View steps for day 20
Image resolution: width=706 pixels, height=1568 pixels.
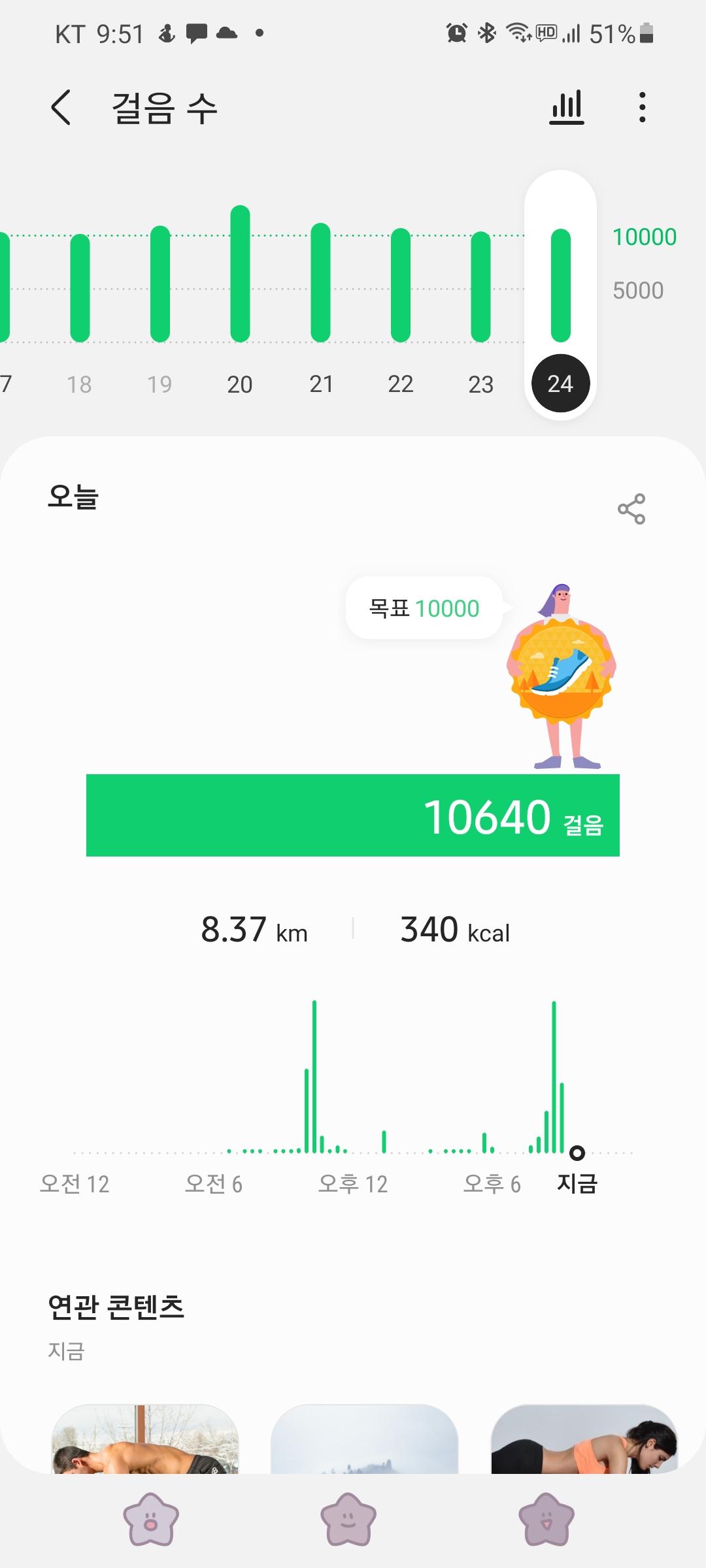(240, 274)
